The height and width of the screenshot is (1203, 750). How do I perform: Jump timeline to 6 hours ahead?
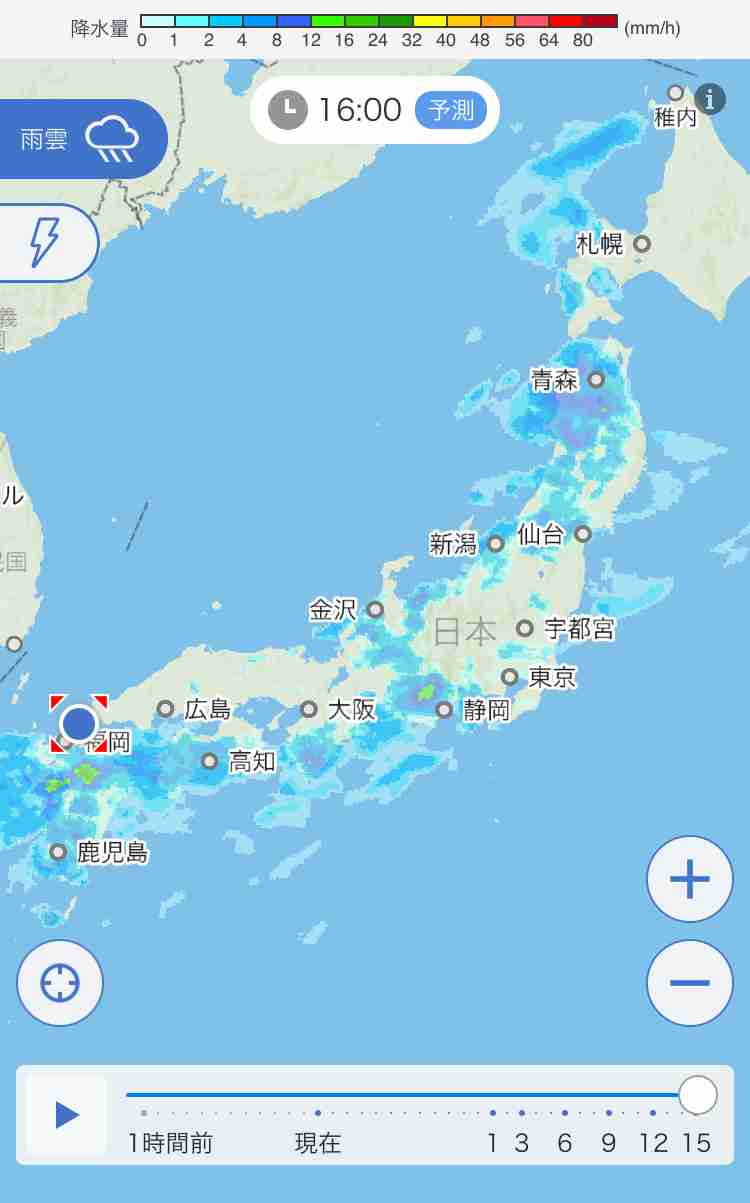tap(565, 1143)
